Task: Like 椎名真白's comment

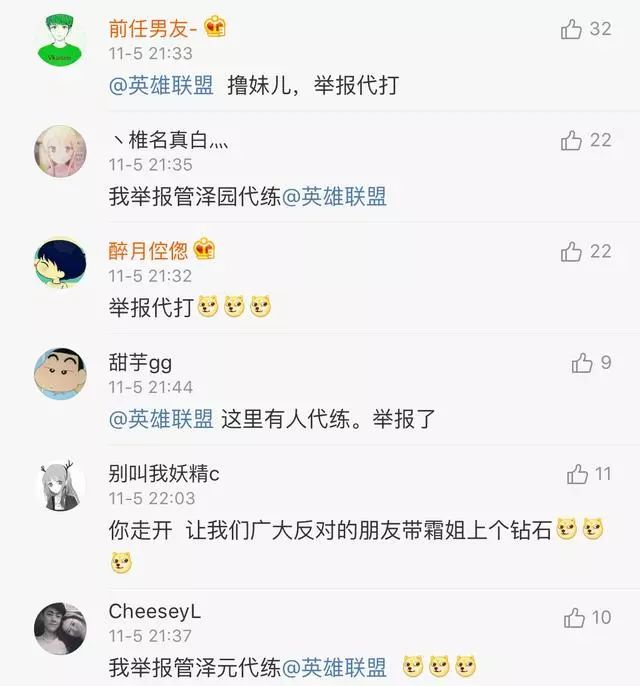Action: coord(571,141)
